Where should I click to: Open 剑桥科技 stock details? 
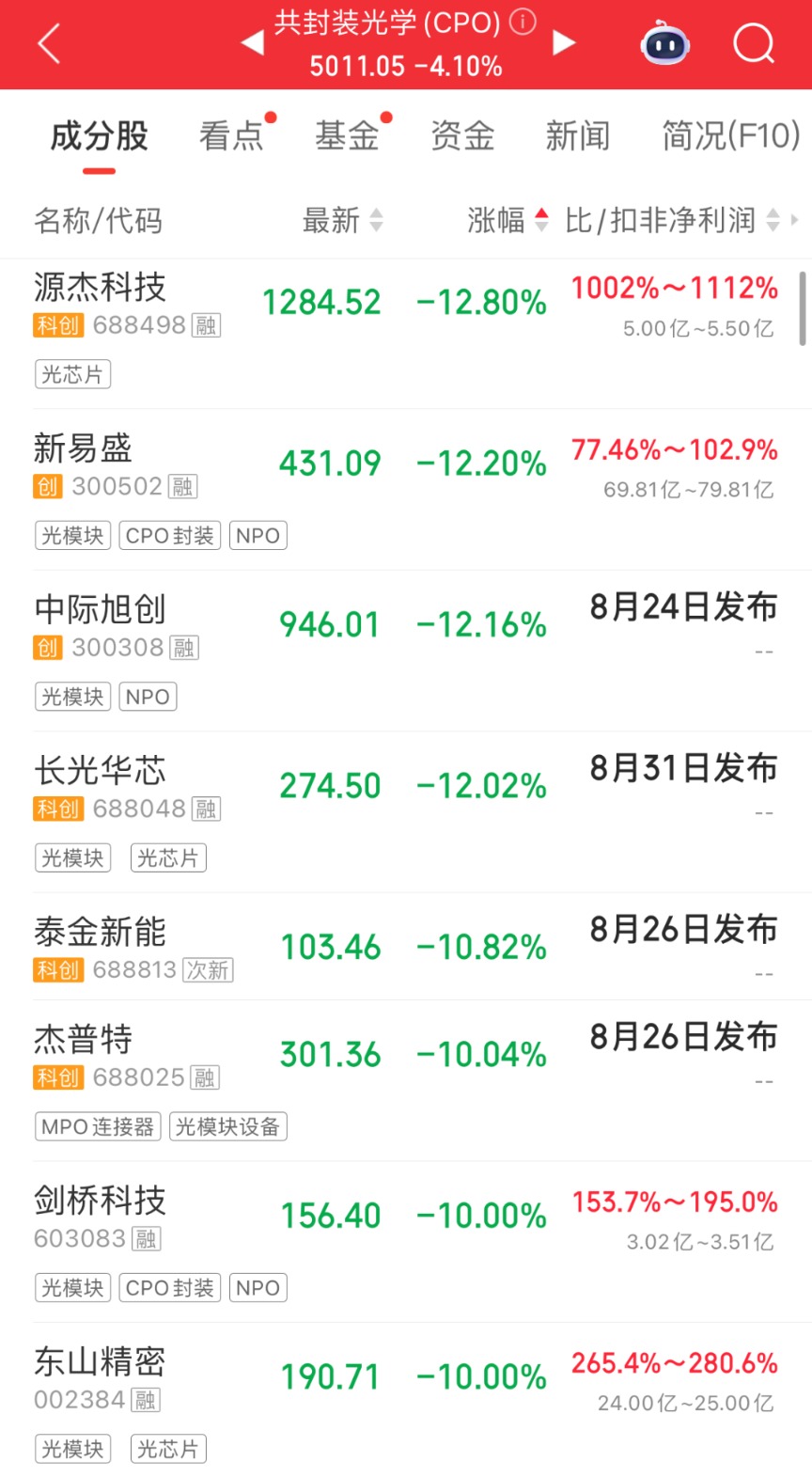406,1241
